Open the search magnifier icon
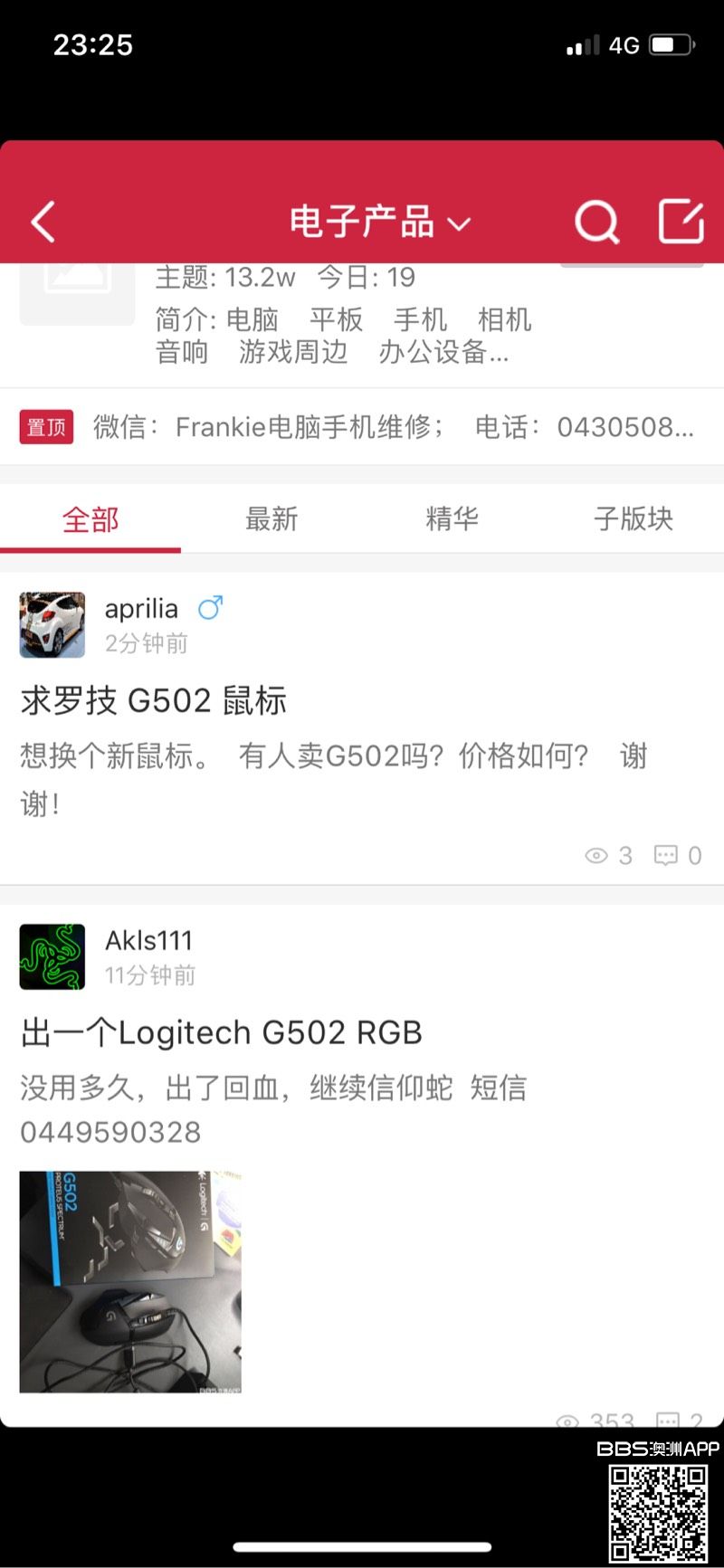This screenshot has width=724, height=1568. click(597, 222)
